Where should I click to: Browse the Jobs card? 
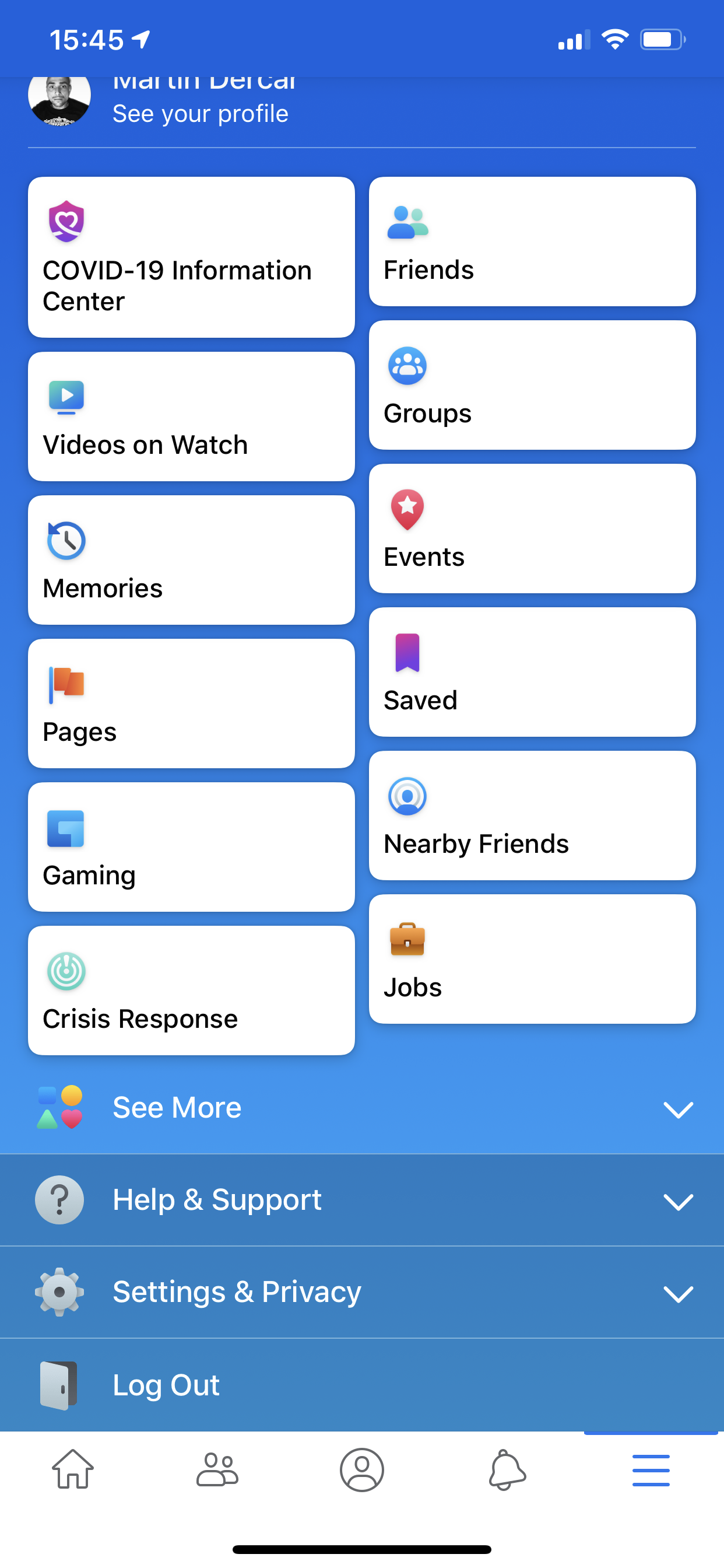pyautogui.click(x=532, y=958)
